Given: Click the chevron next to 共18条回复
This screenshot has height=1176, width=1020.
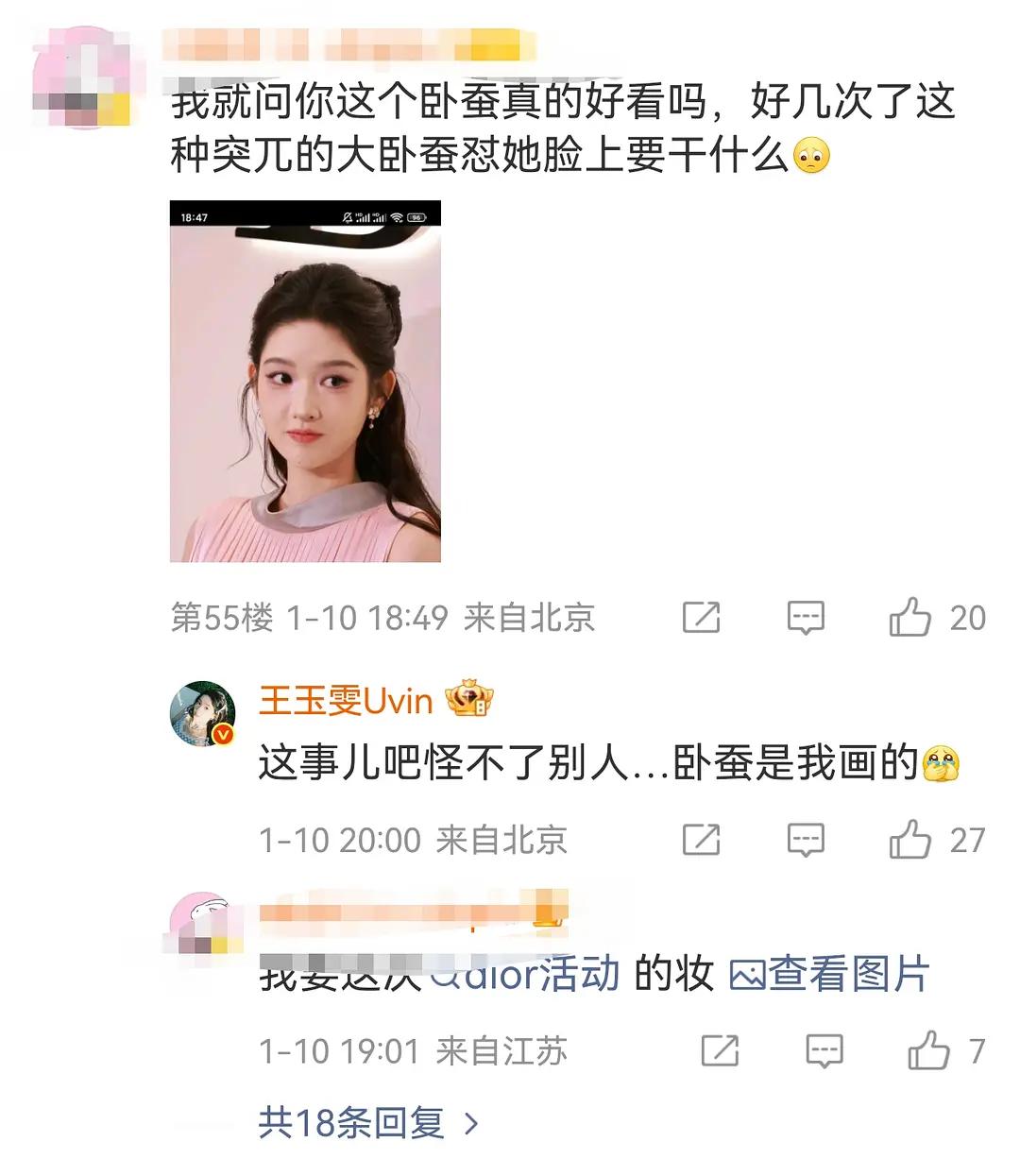Looking at the screenshot, I should pos(469,1124).
